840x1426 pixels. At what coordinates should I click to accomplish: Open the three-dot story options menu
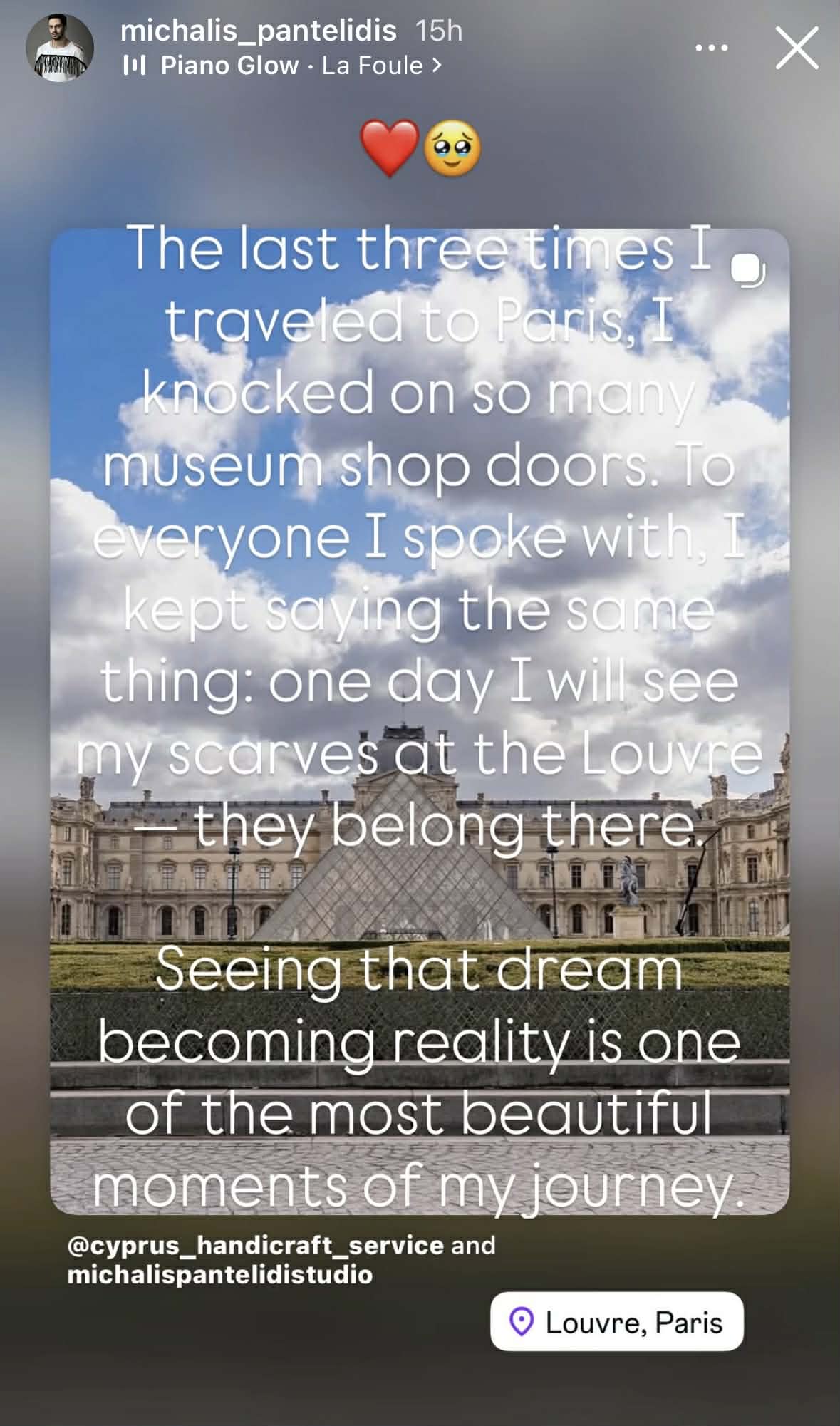711,48
